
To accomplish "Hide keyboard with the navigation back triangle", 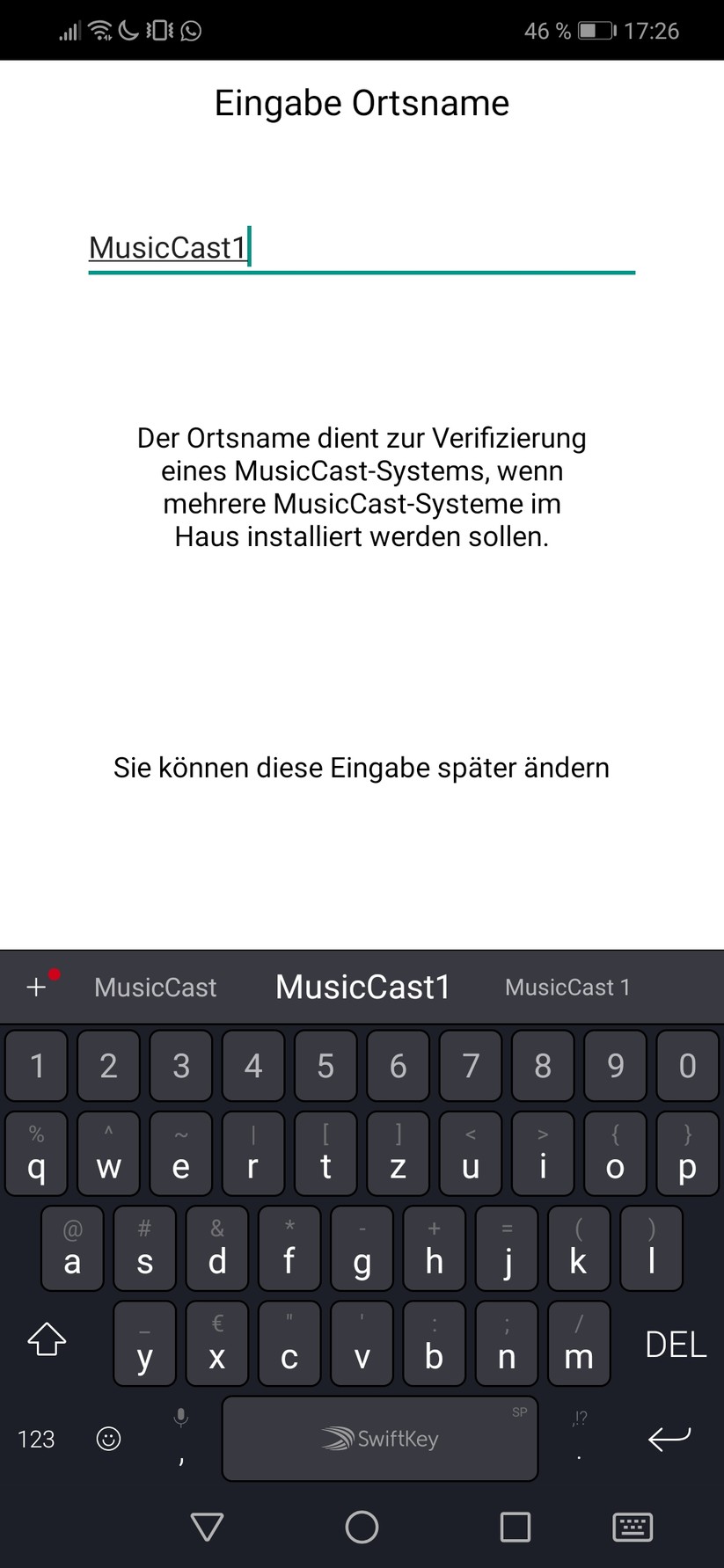I will [x=207, y=1527].
